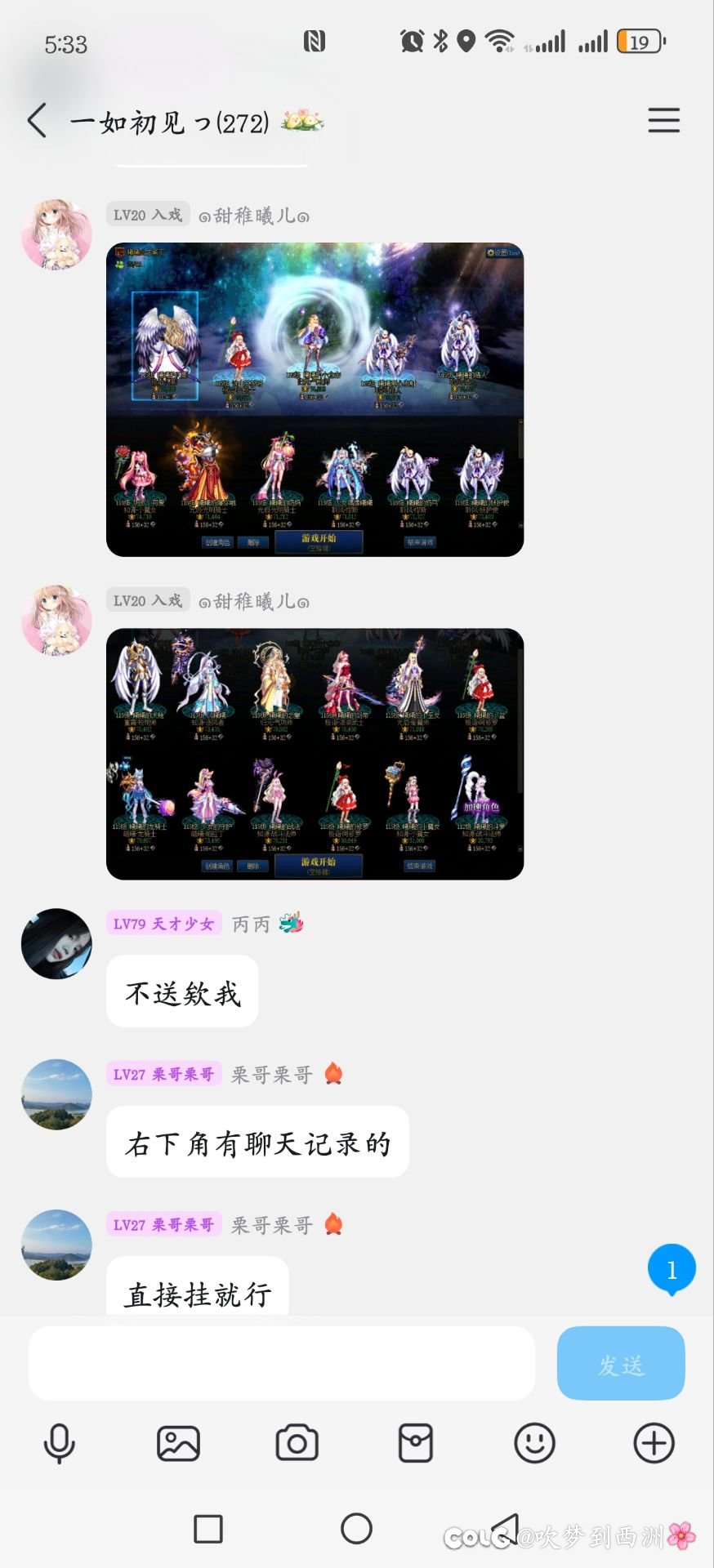This screenshot has width=714, height=1568.
Task: Tap the 发送 send button
Action: coord(620,1363)
